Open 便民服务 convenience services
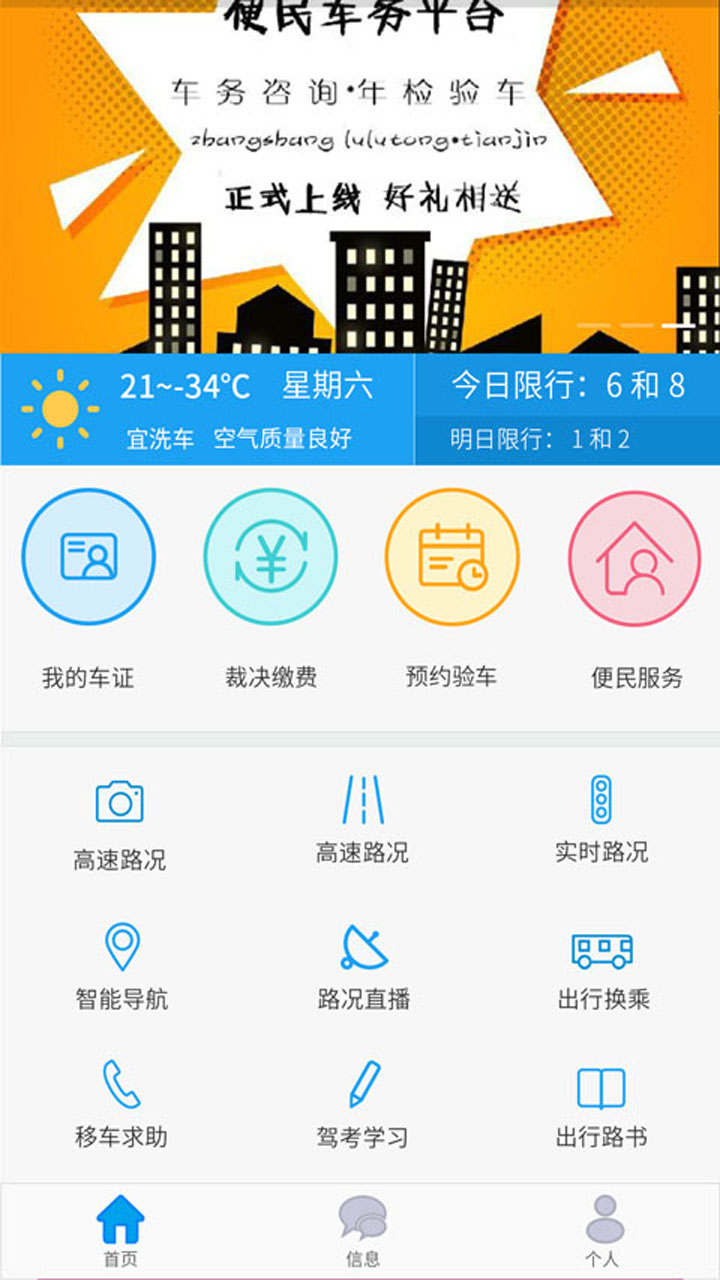This screenshot has width=720, height=1280. tap(634, 558)
